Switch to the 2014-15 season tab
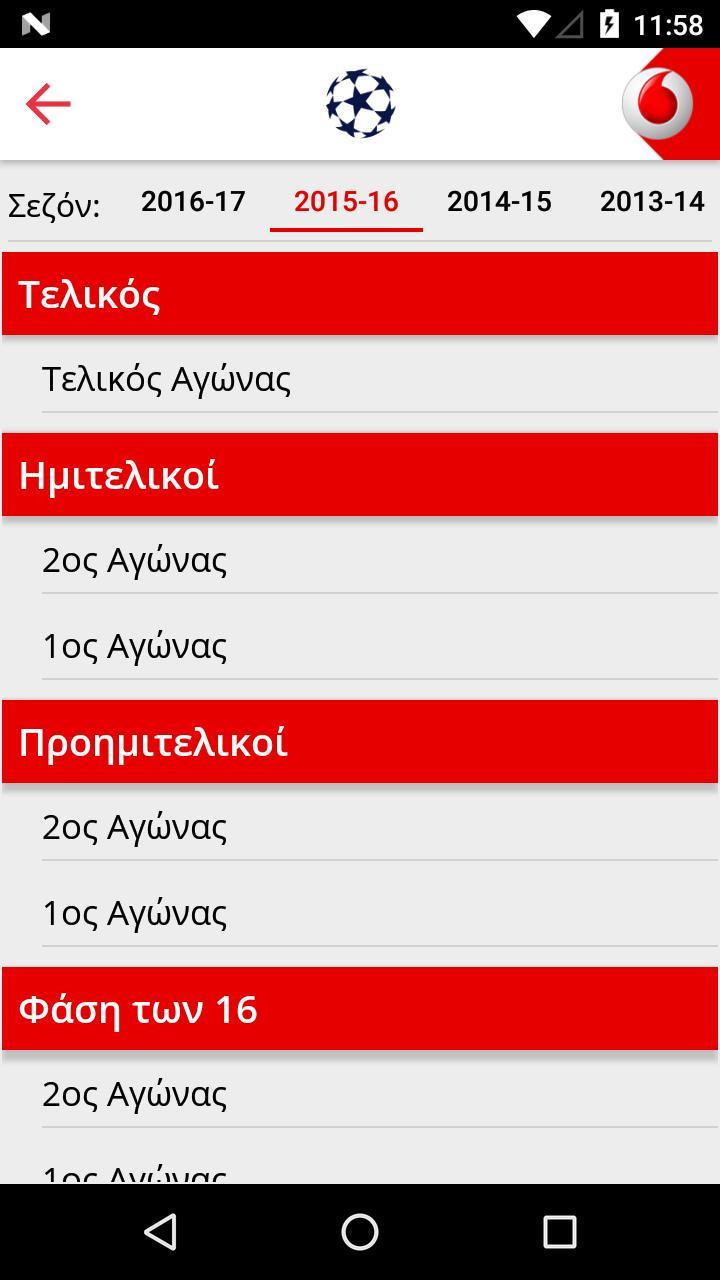This screenshot has height=1280, width=720. coord(499,202)
